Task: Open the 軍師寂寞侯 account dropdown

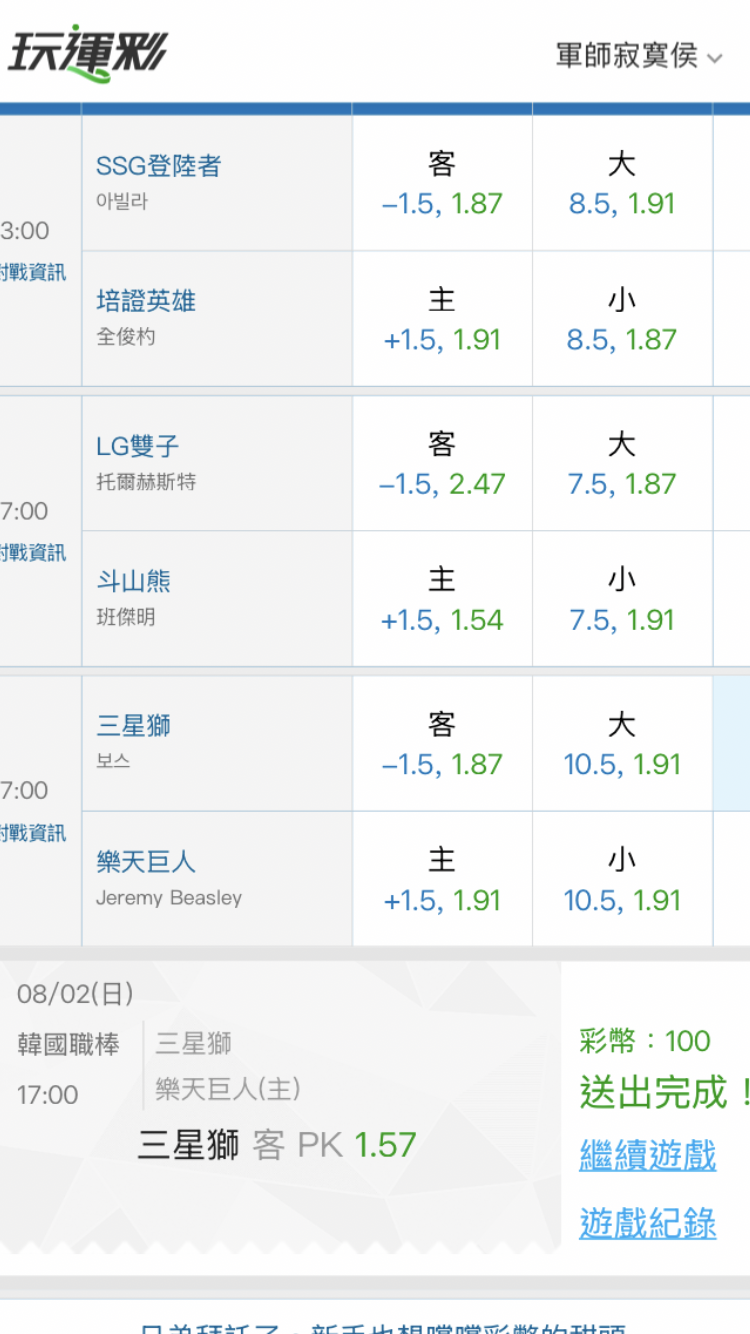Action: point(639,56)
